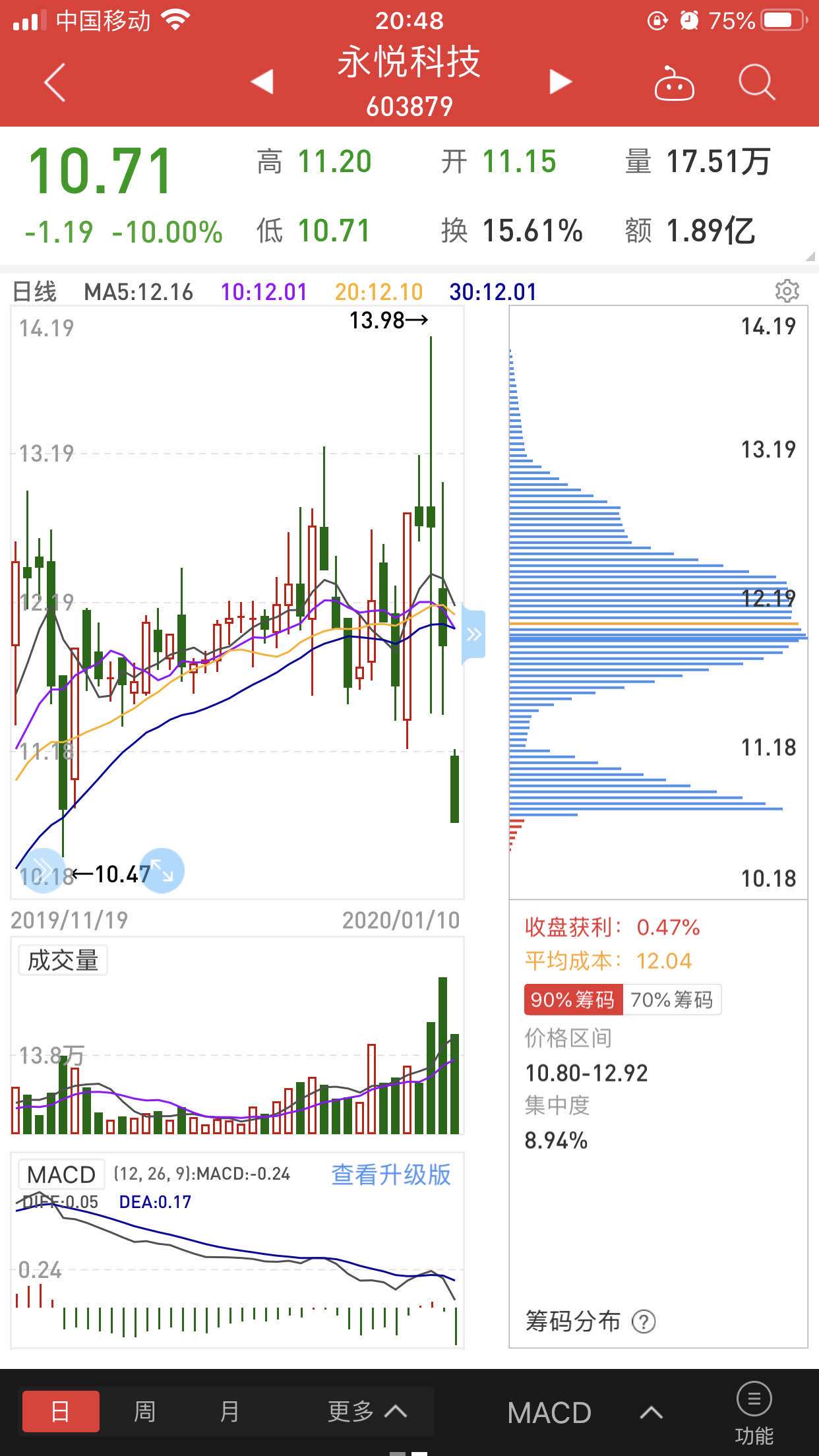Select 90%筹码 chip distribution mode

click(x=572, y=1000)
